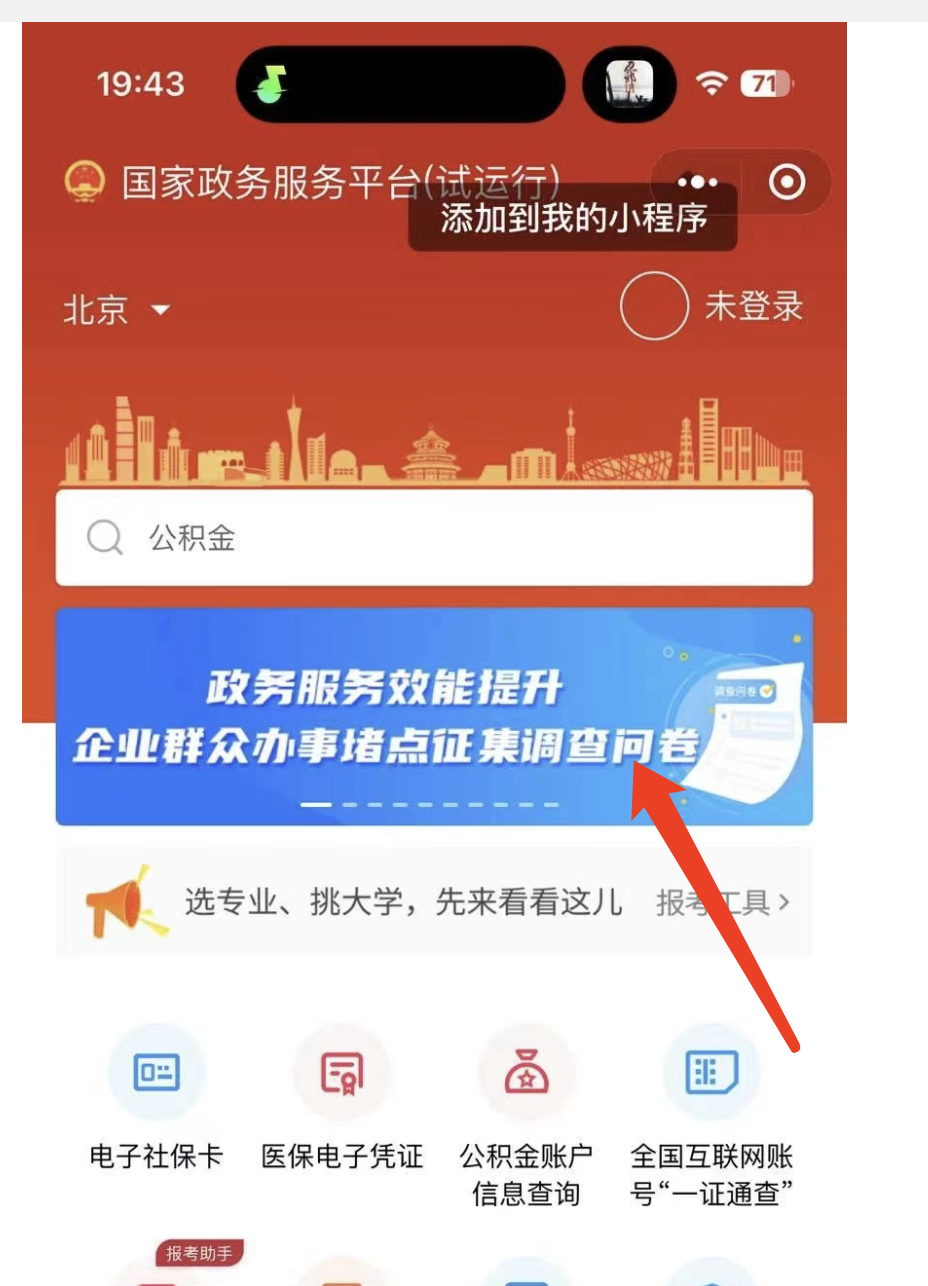Open the 北京 city dropdown
This screenshot has height=1286, width=928.
[116, 309]
